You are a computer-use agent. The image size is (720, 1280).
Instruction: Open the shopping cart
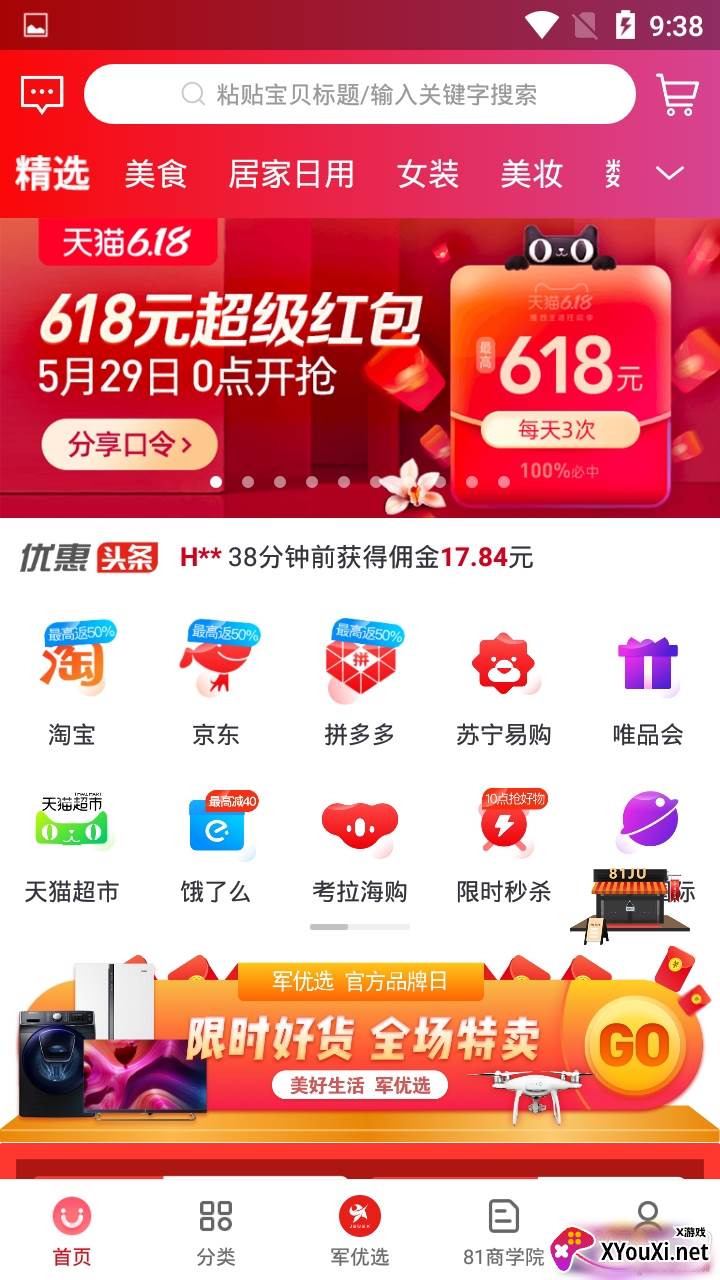tap(677, 95)
